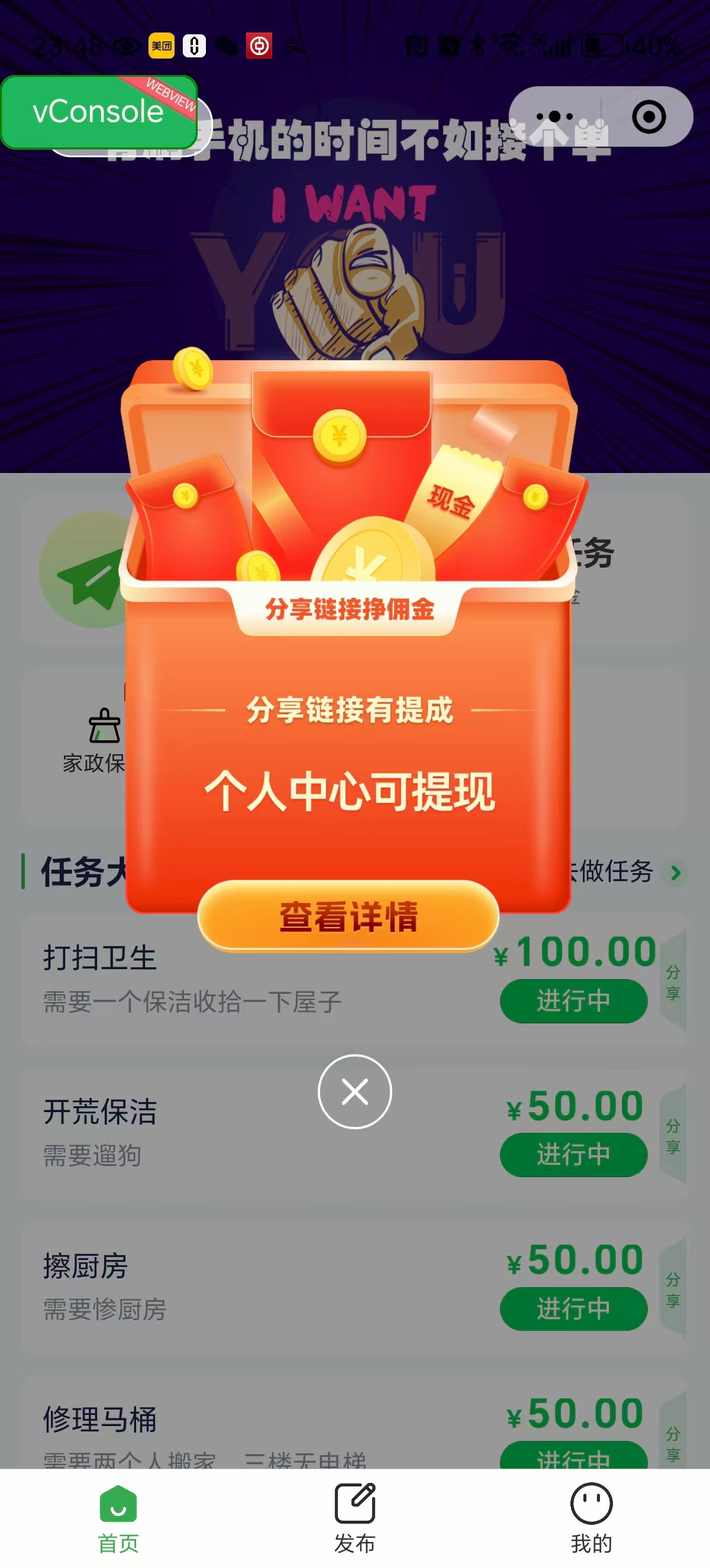Open the mini program more menu
710x1568 pixels.
(554, 116)
